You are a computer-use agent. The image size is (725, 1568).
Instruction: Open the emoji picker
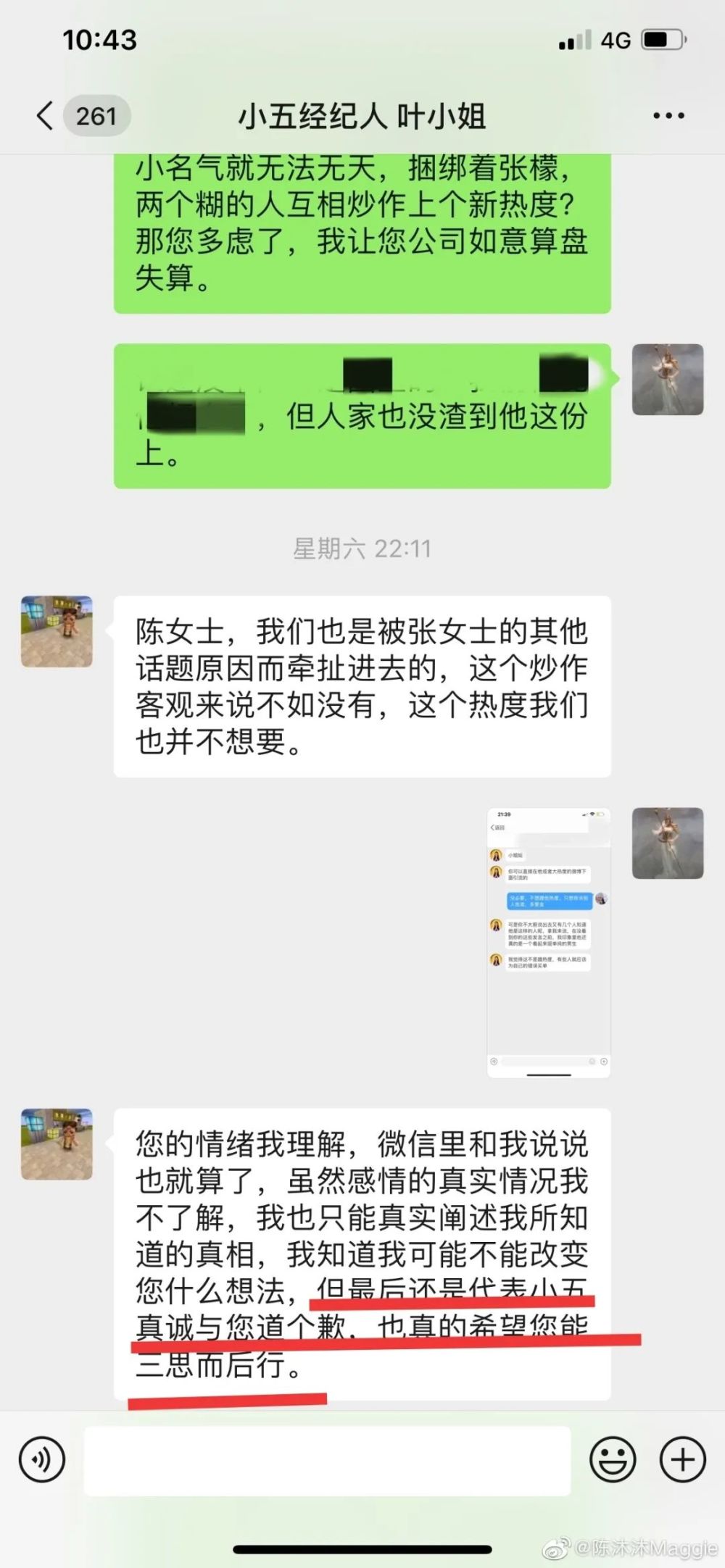[x=613, y=1459]
